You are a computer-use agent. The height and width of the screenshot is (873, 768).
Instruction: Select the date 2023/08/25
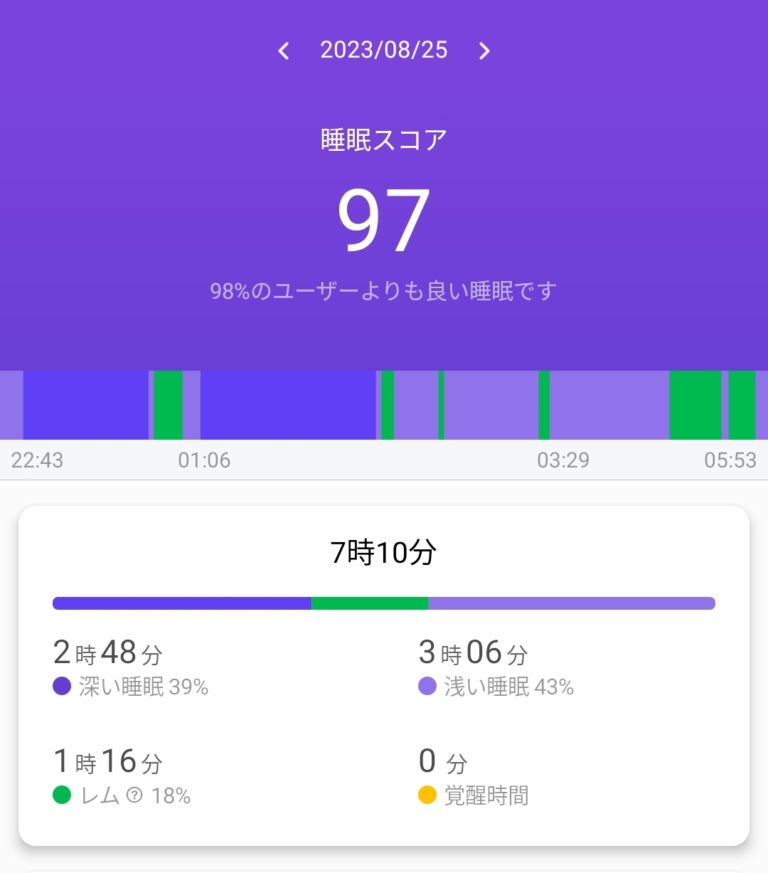[x=383, y=49]
